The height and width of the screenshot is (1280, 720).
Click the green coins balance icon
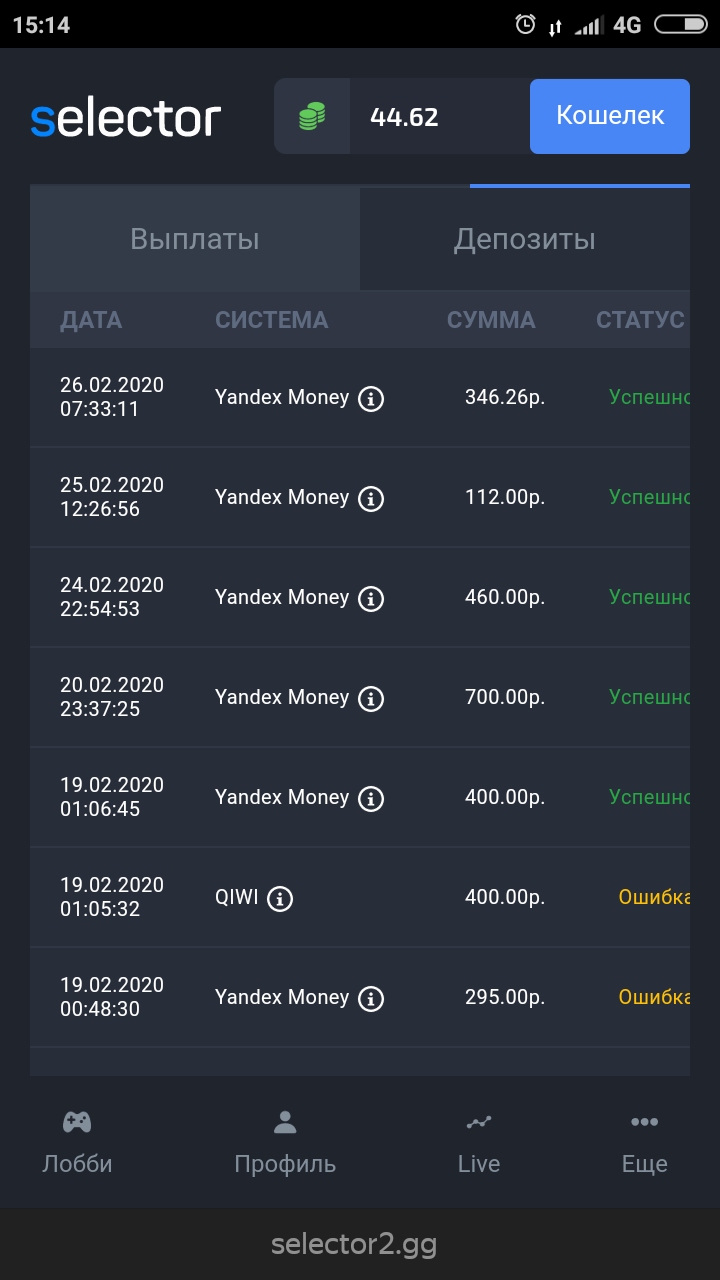[311, 115]
